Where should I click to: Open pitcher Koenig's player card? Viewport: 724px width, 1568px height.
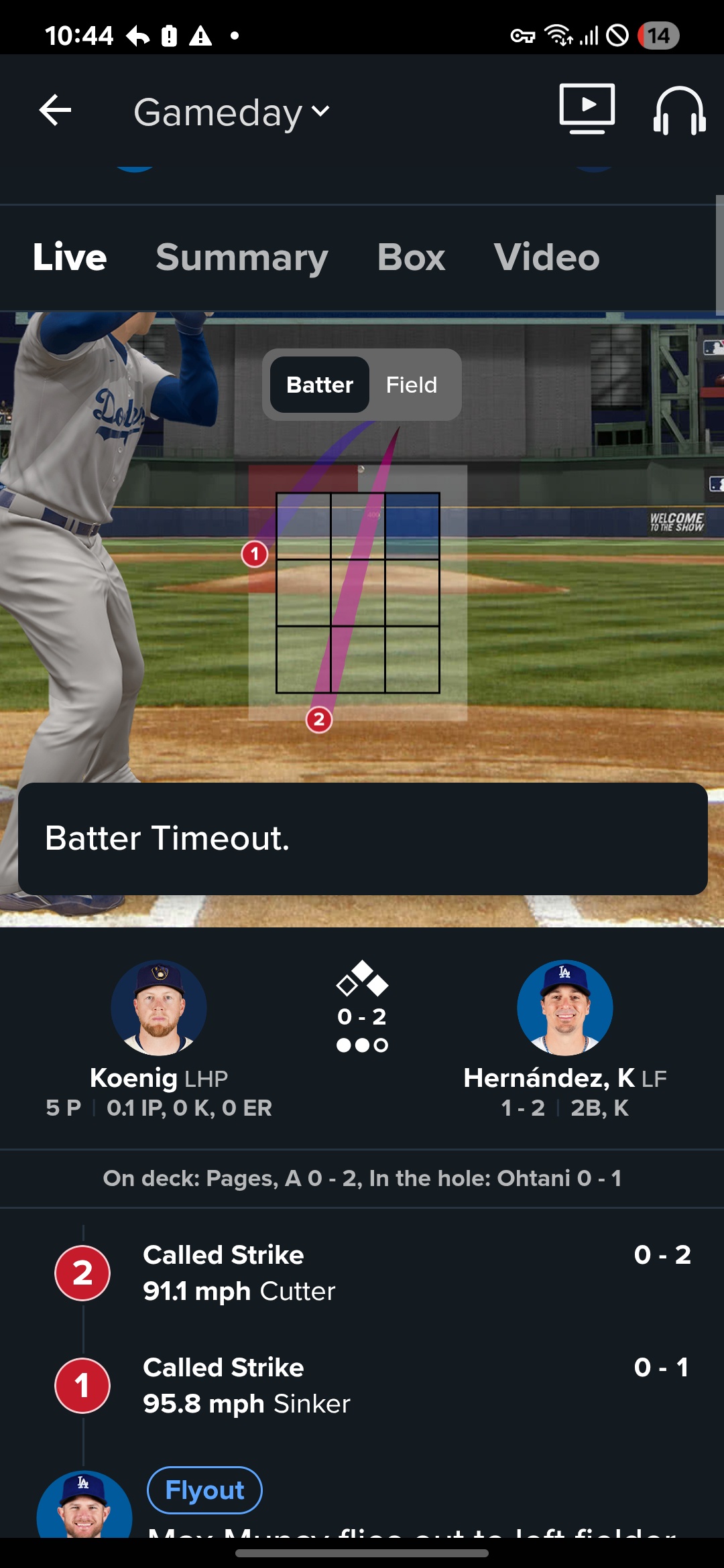pos(159,1008)
